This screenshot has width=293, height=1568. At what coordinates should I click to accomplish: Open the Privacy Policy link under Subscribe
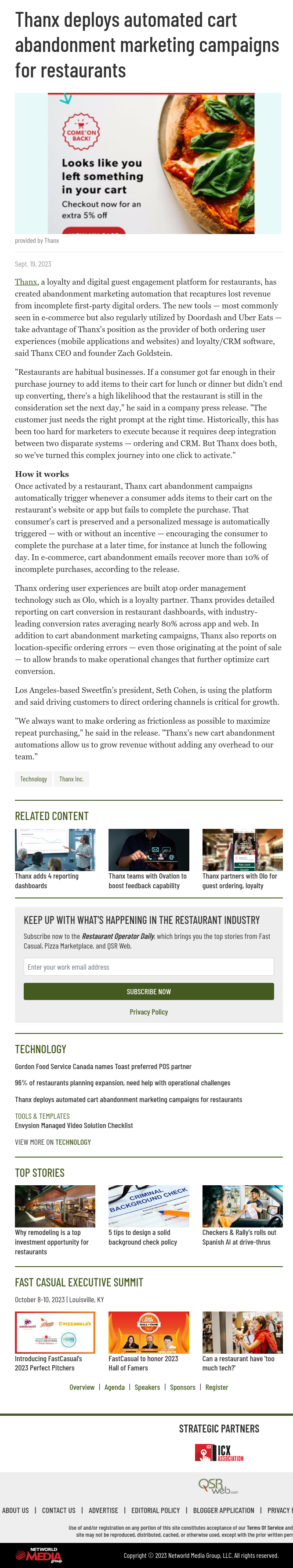click(x=149, y=1011)
